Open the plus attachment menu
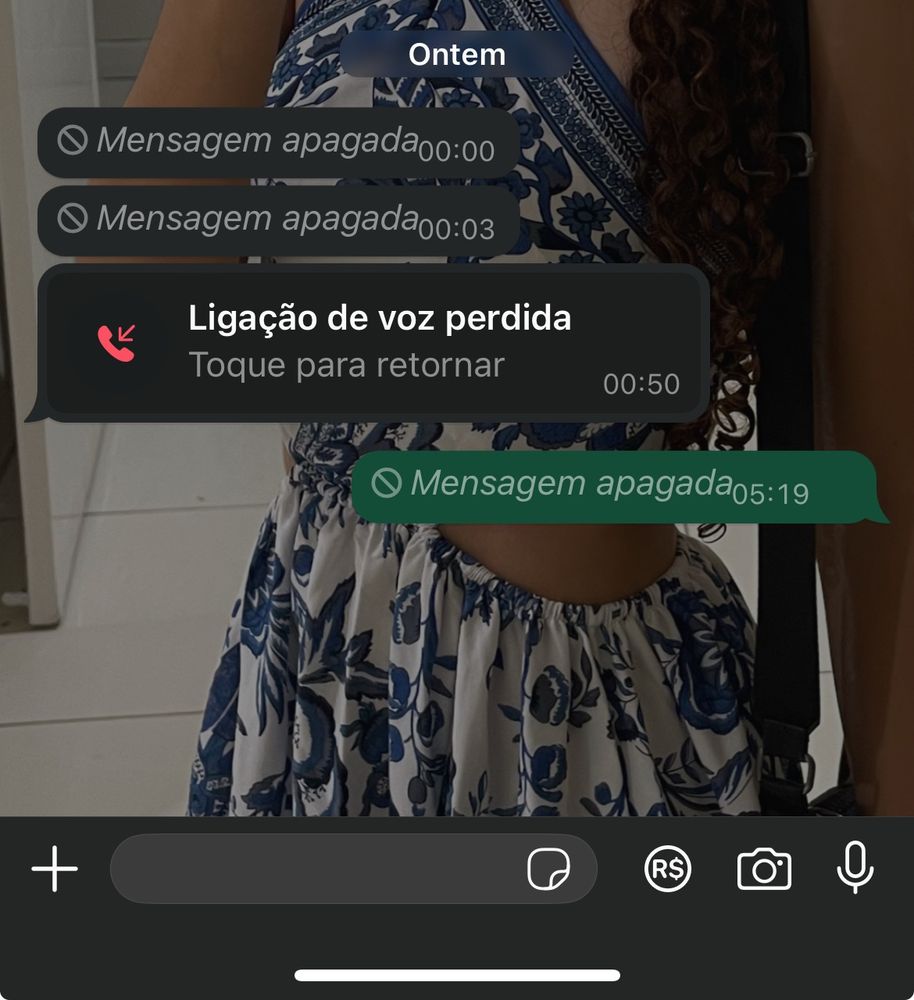Image resolution: width=914 pixels, height=1000 pixels. coord(55,869)
